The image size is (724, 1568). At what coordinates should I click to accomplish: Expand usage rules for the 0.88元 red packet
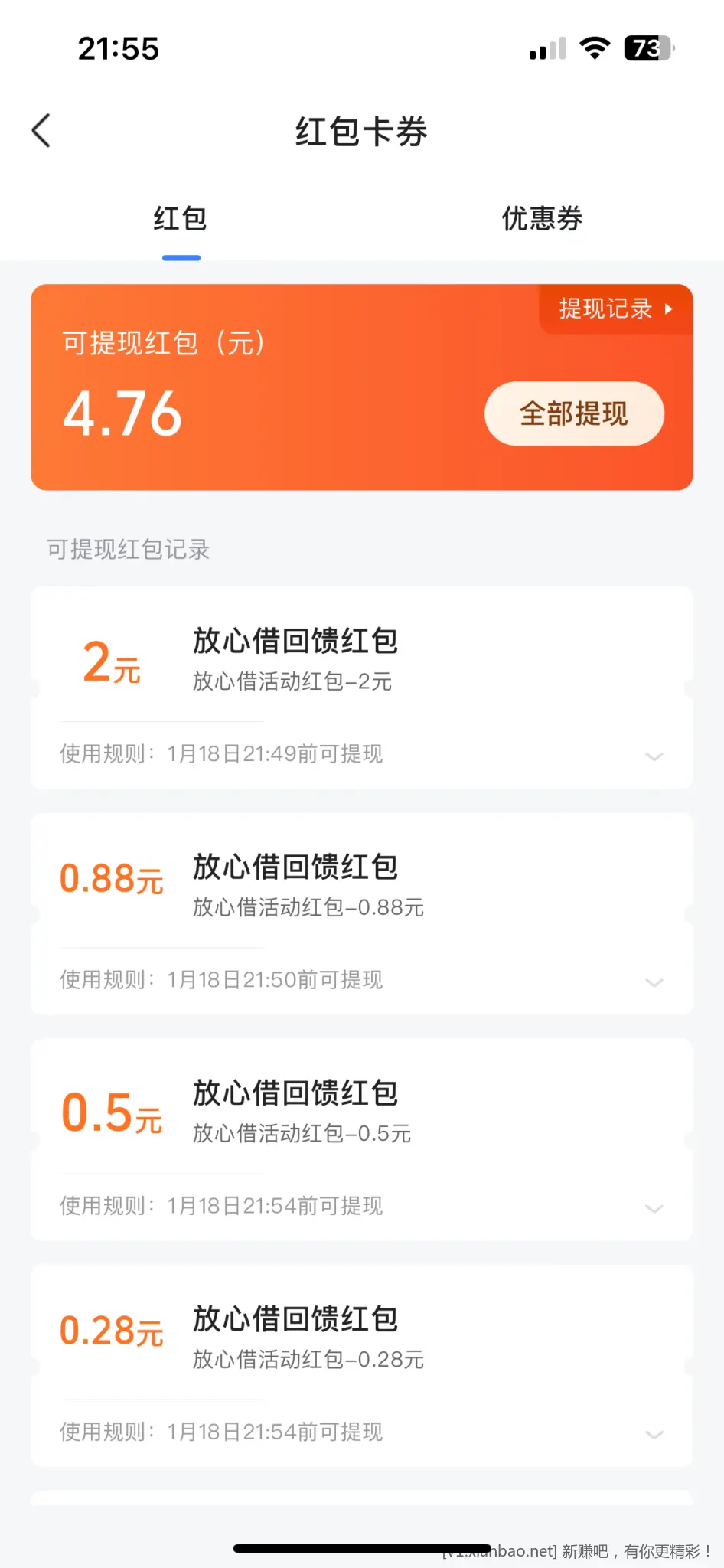coord(654,982)
